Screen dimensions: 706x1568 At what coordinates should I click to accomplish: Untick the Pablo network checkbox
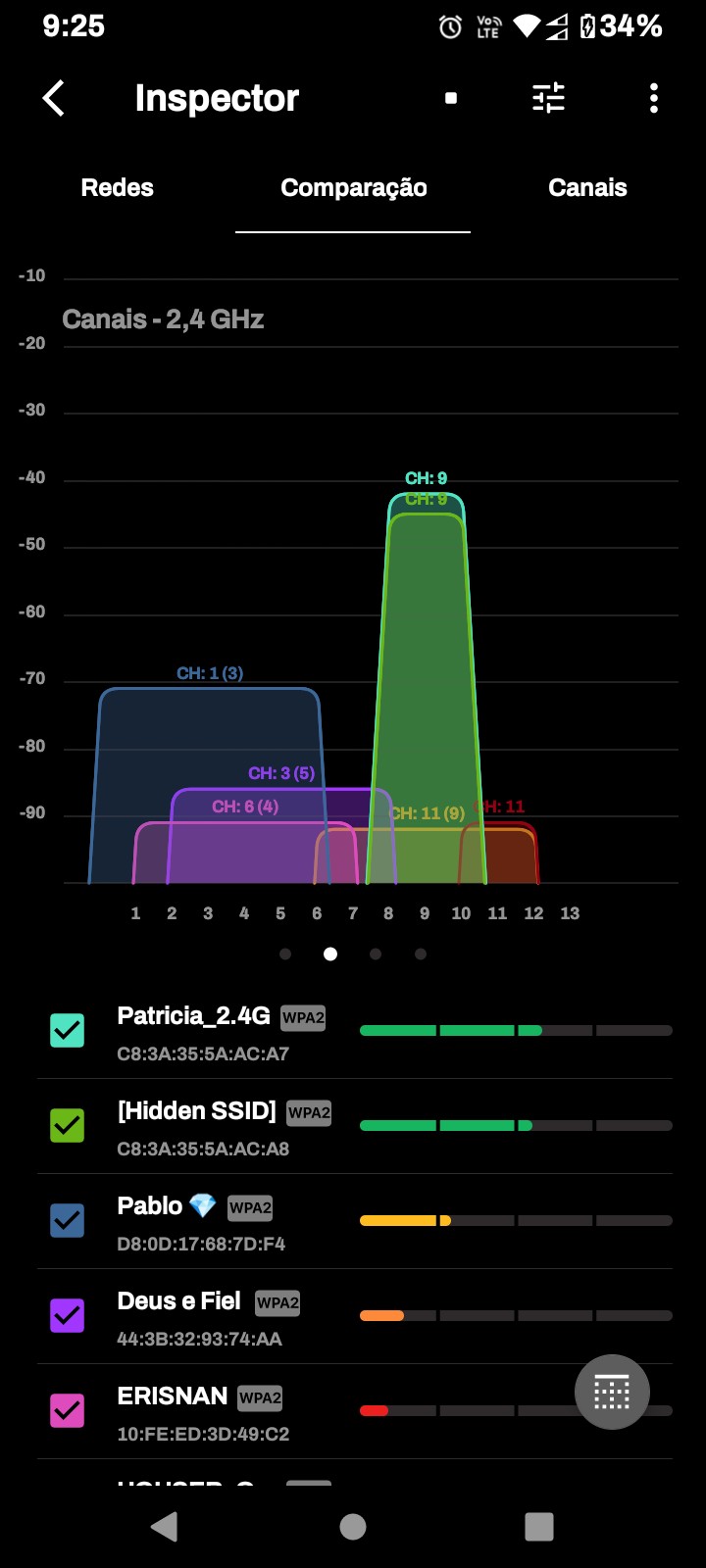click(68, 1220)
